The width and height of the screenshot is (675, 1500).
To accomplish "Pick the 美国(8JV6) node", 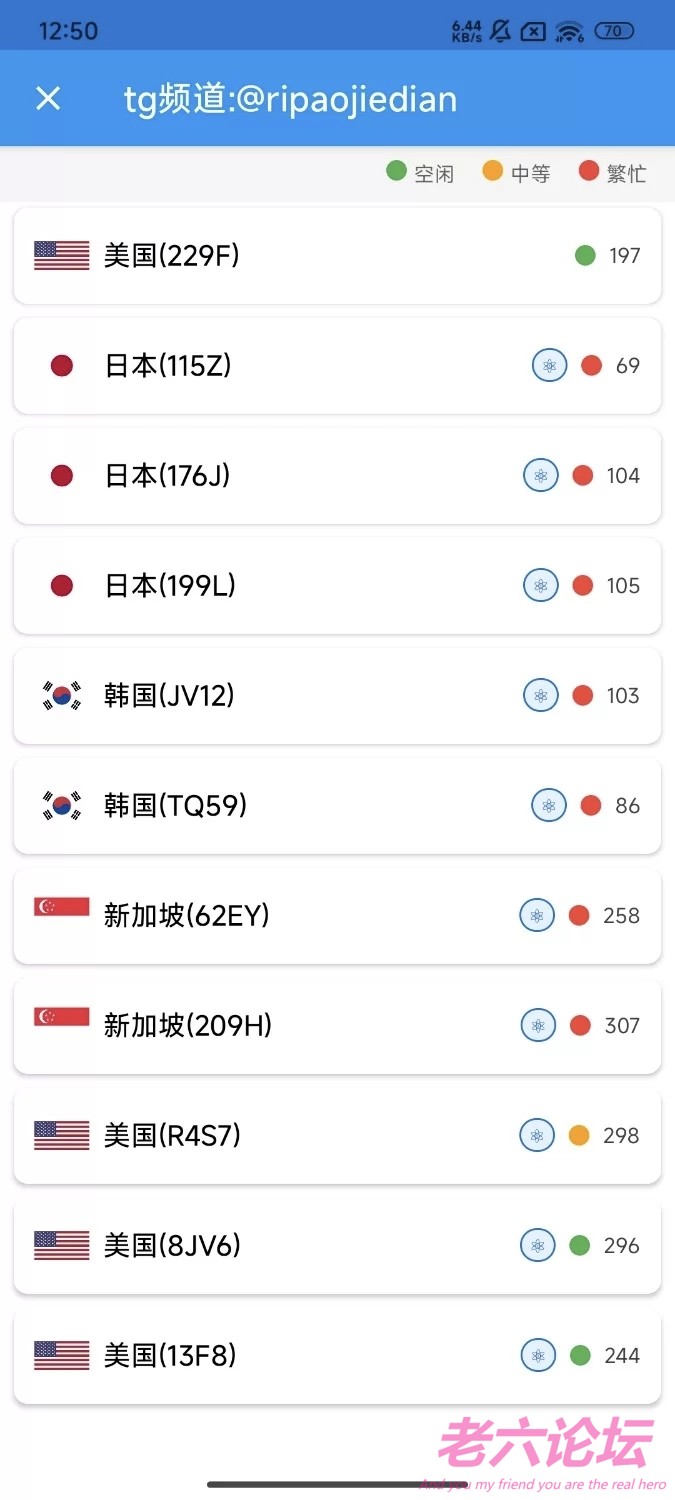I will (x=336, y=1246).
